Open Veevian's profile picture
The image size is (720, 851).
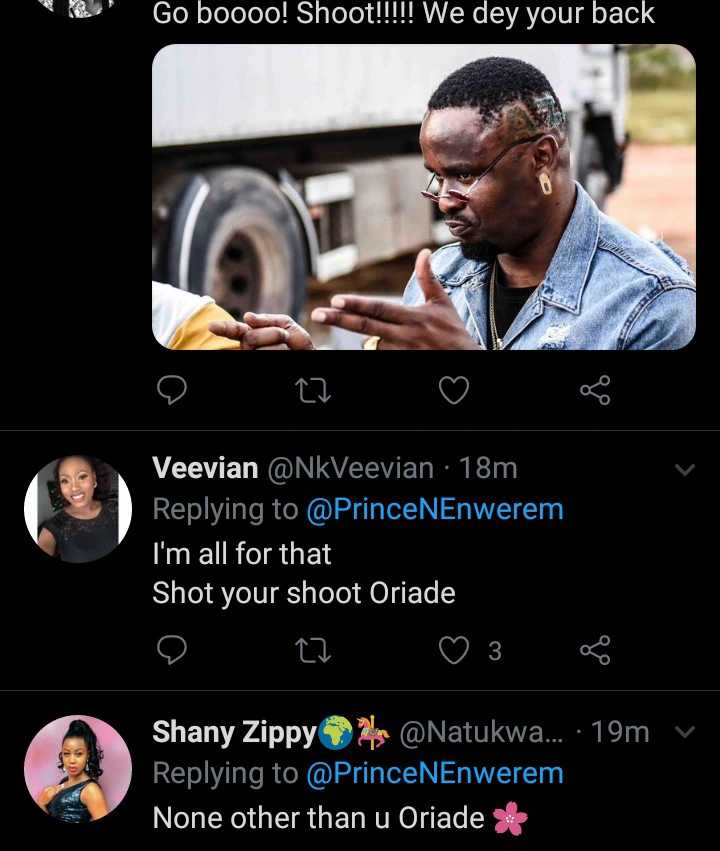click(x=78, y=509)
